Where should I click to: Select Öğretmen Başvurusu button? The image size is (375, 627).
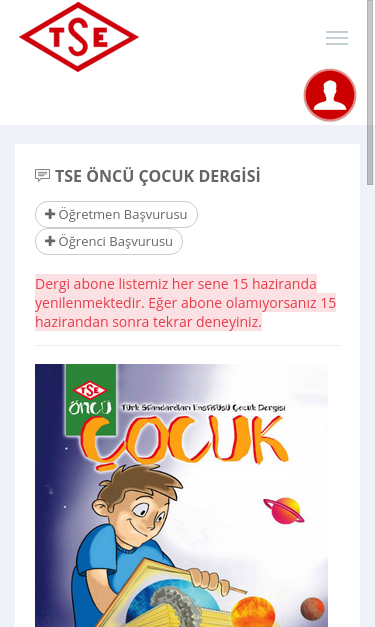point(116,215)
